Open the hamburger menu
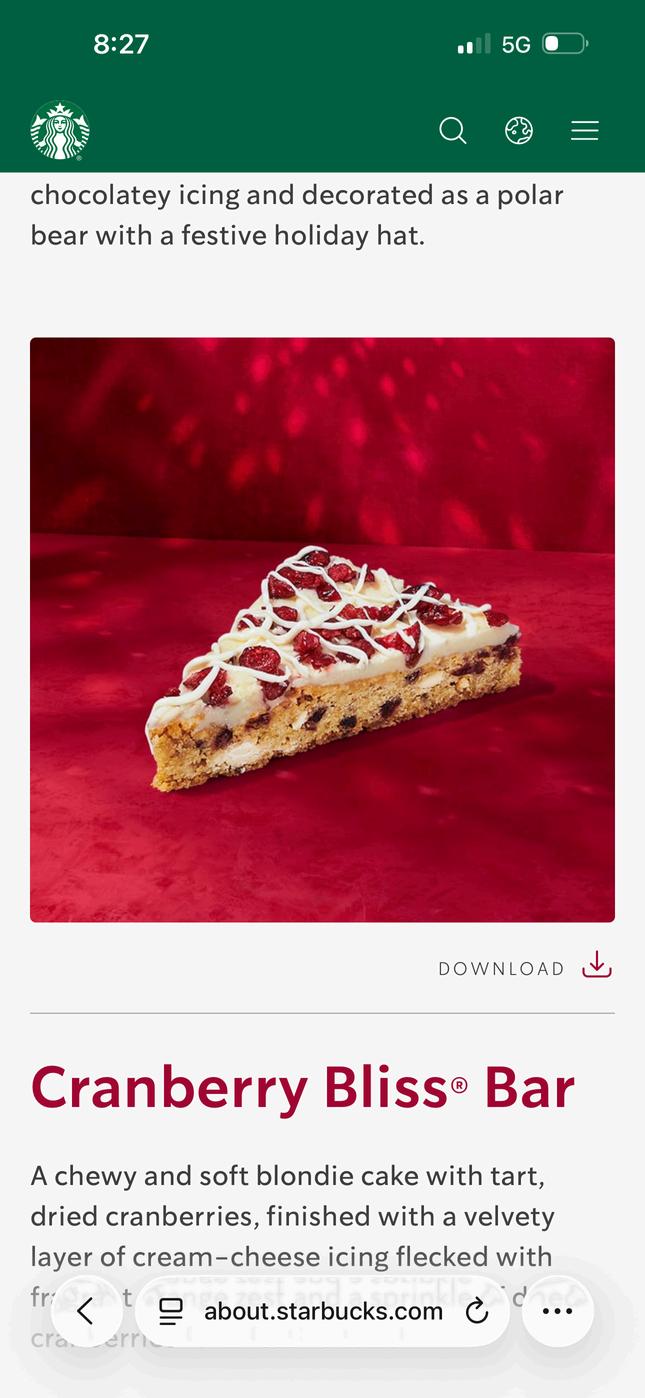Image resolution: width=645 pixels, height=1398 pixels. 585,131
